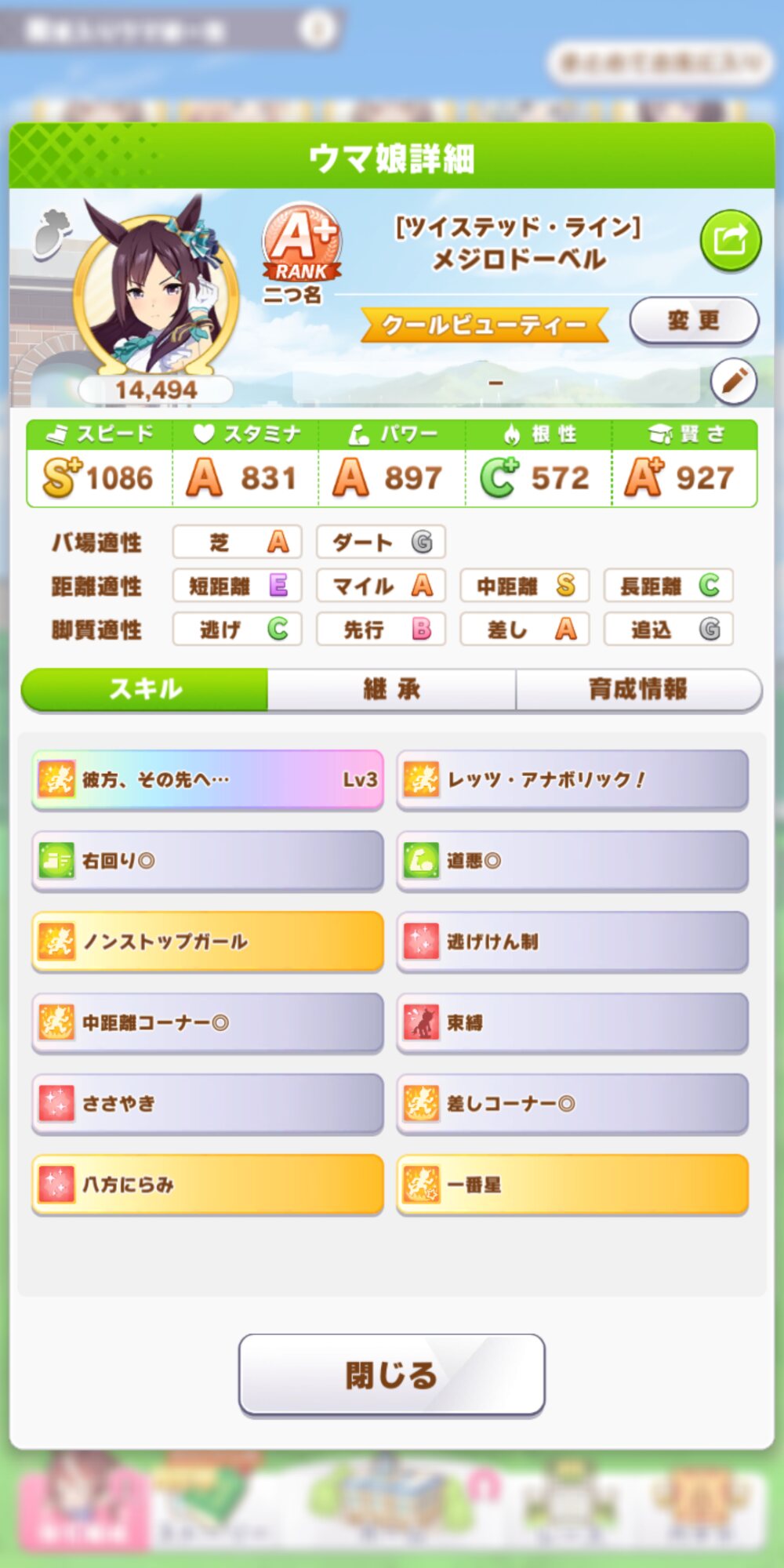View skill レッツ・アナボリック！

click(572, 779)
